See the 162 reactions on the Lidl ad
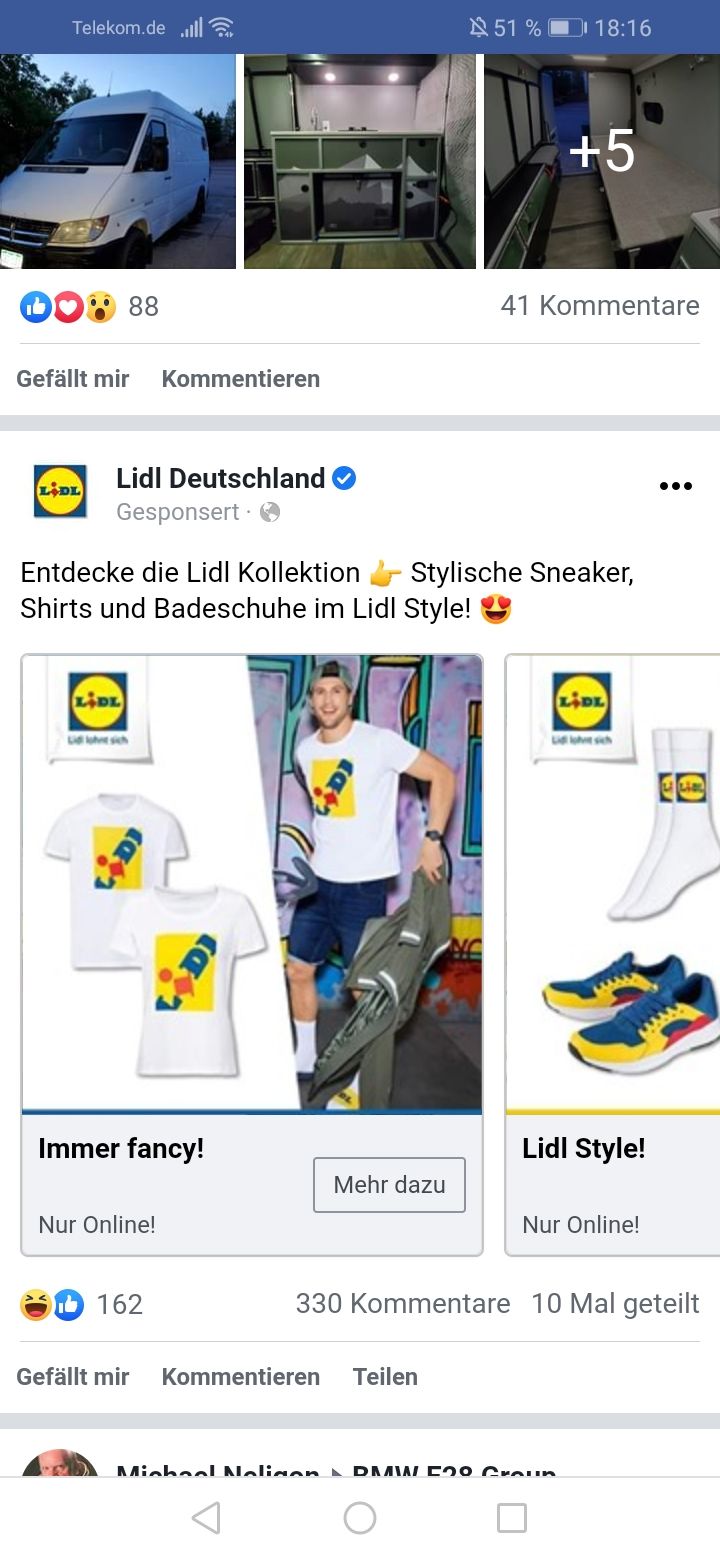Image resolution: width=720 pixels, height=1560 pixels. [x=82, y=1304]
